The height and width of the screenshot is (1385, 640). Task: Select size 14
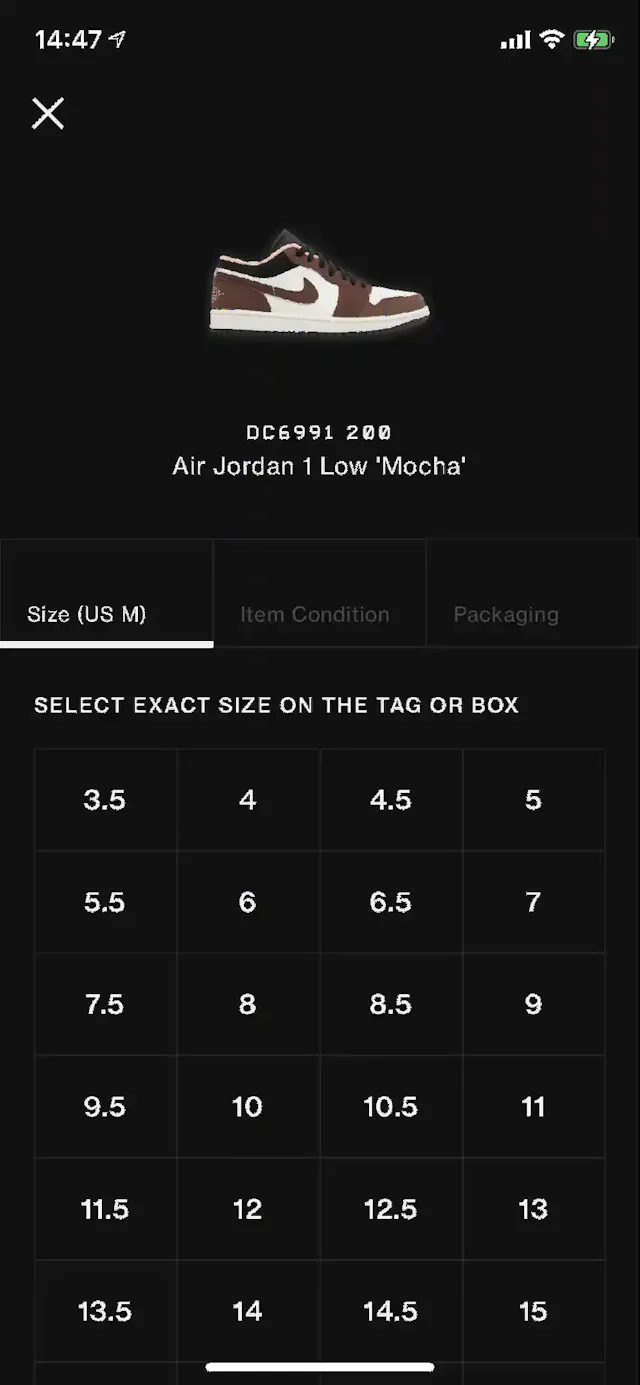click(248, 1310)
